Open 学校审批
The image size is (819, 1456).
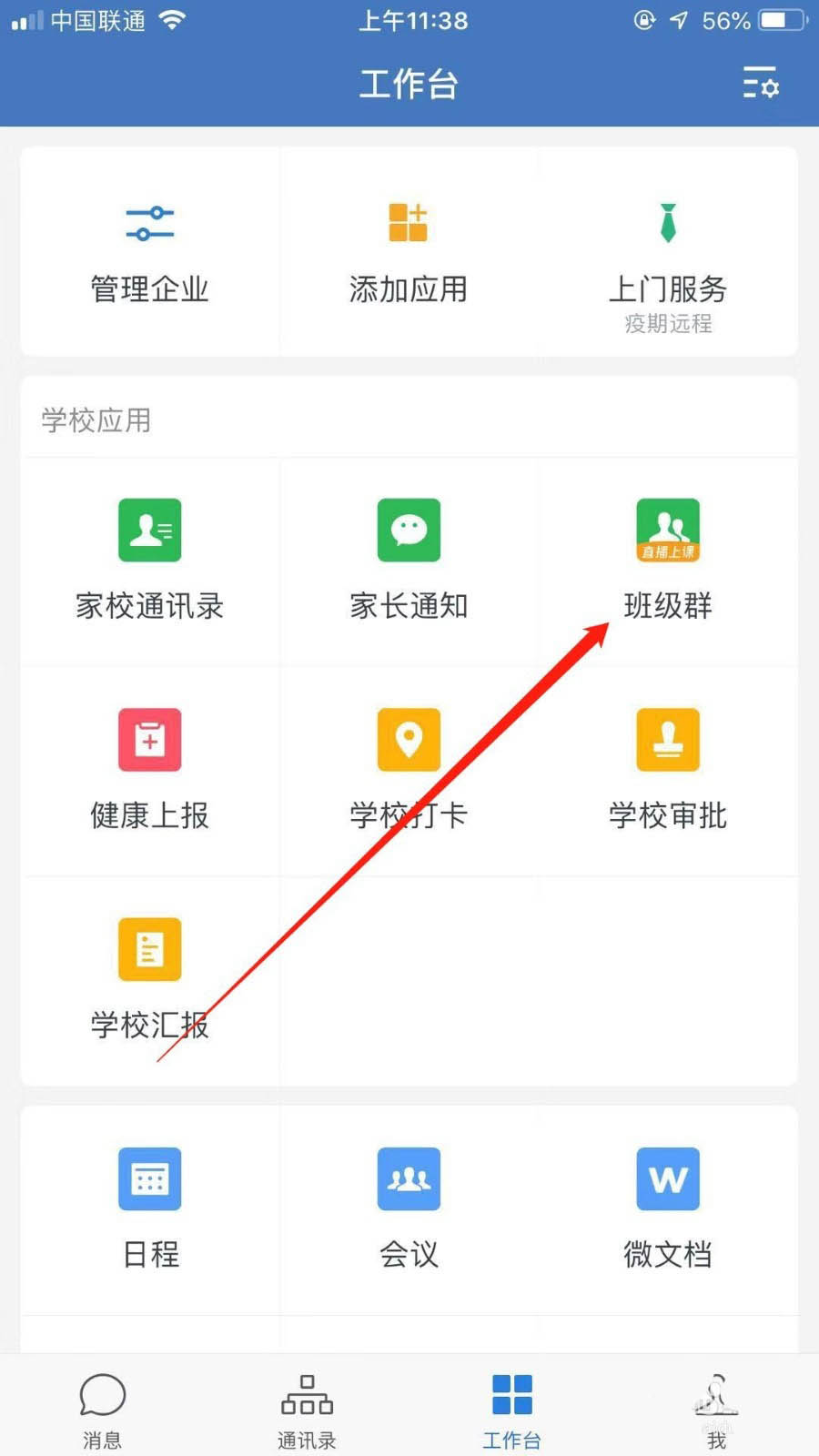(x=668, y=771)
